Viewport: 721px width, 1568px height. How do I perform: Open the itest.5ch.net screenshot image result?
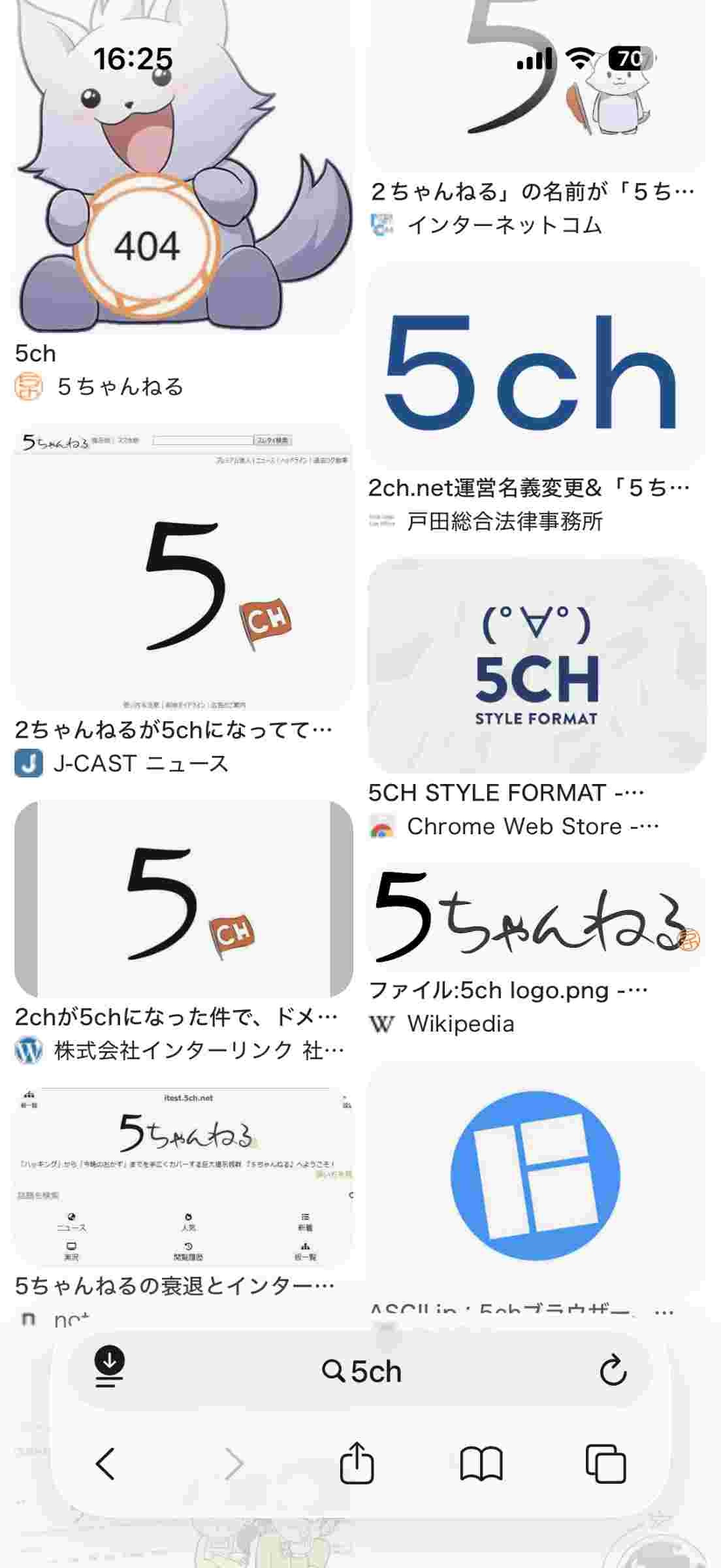click(184, 1177)
